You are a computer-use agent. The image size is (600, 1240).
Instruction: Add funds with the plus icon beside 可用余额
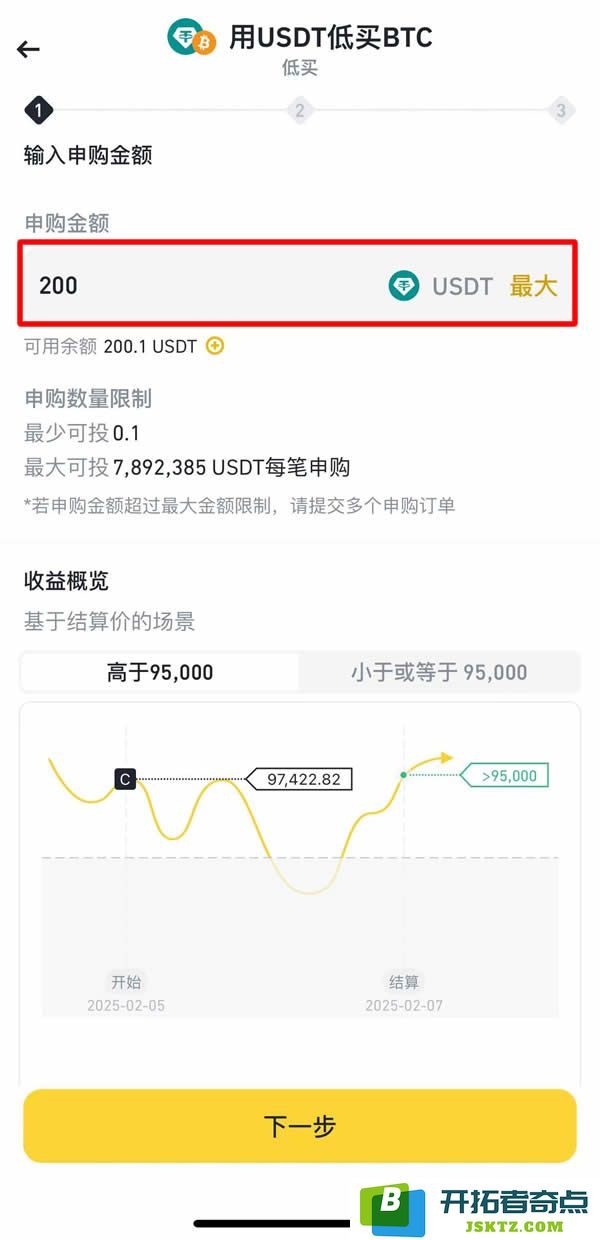point(215,346)
